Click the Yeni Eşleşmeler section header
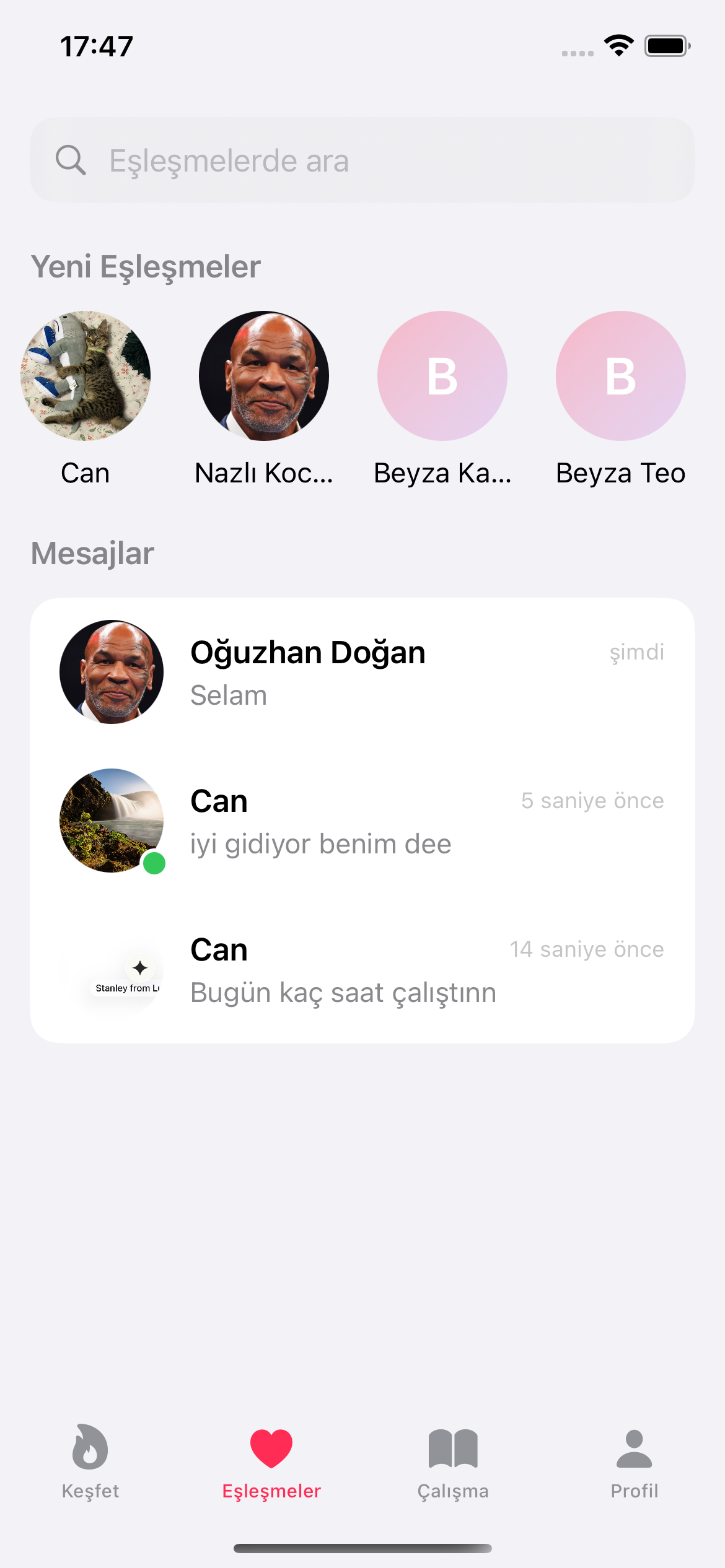 pos(146,266)
